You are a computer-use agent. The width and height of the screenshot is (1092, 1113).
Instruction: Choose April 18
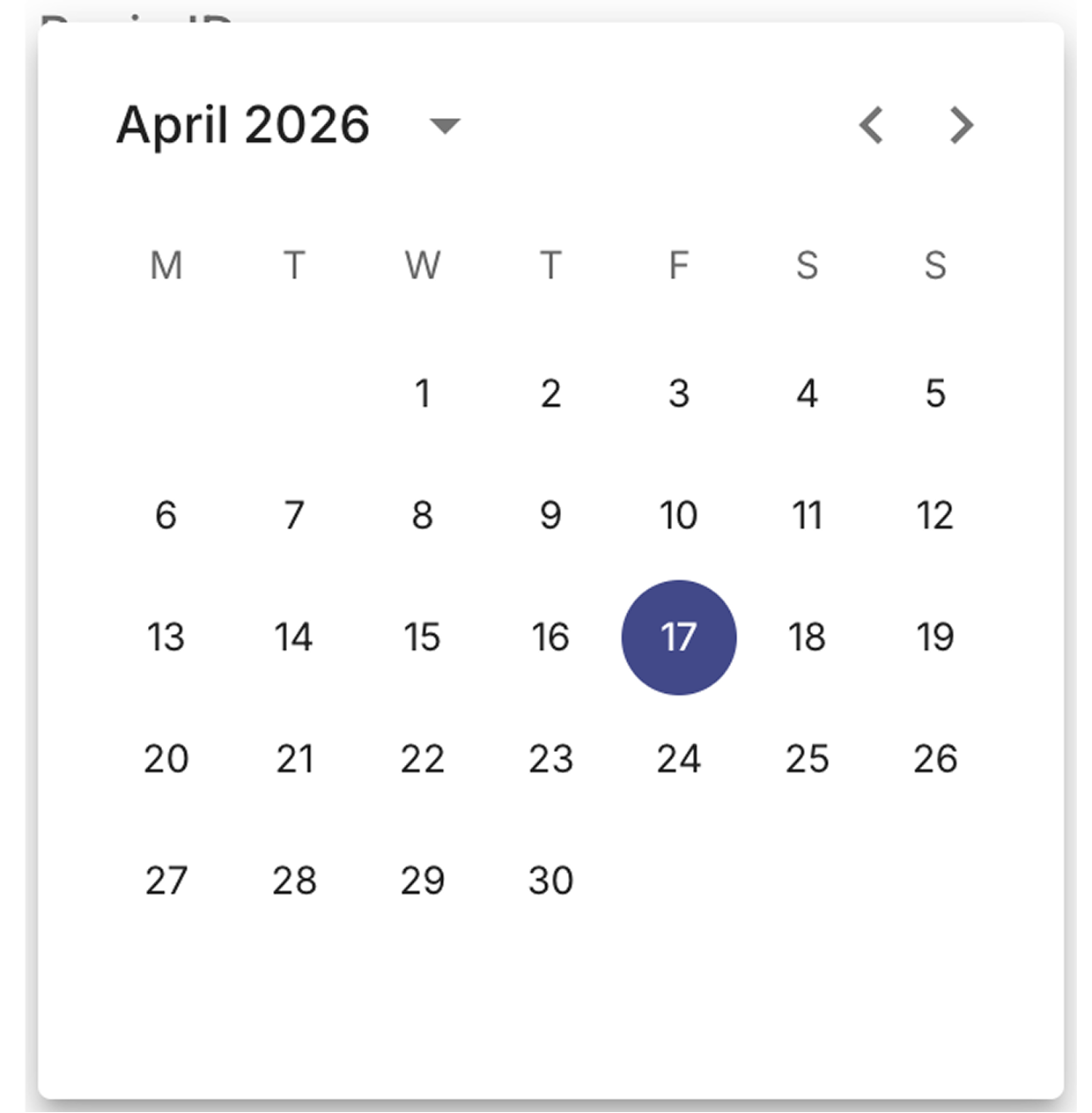click(807, 637)
